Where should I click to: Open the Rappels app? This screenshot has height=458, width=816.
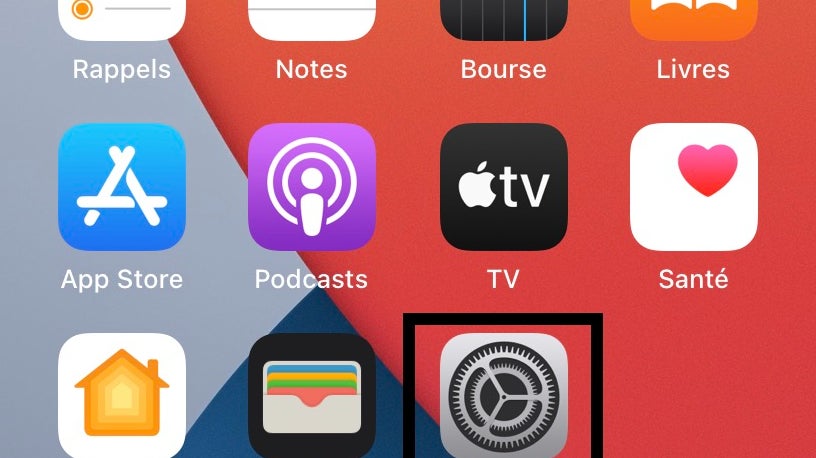click(x=121, y=22)
